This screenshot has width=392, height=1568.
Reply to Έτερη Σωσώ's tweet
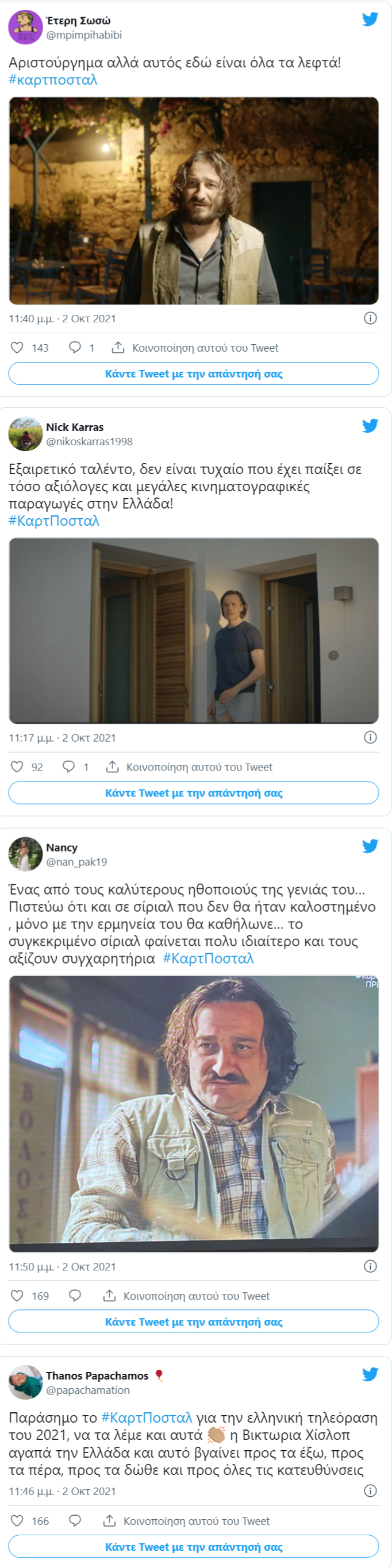[x=194, y=373]
